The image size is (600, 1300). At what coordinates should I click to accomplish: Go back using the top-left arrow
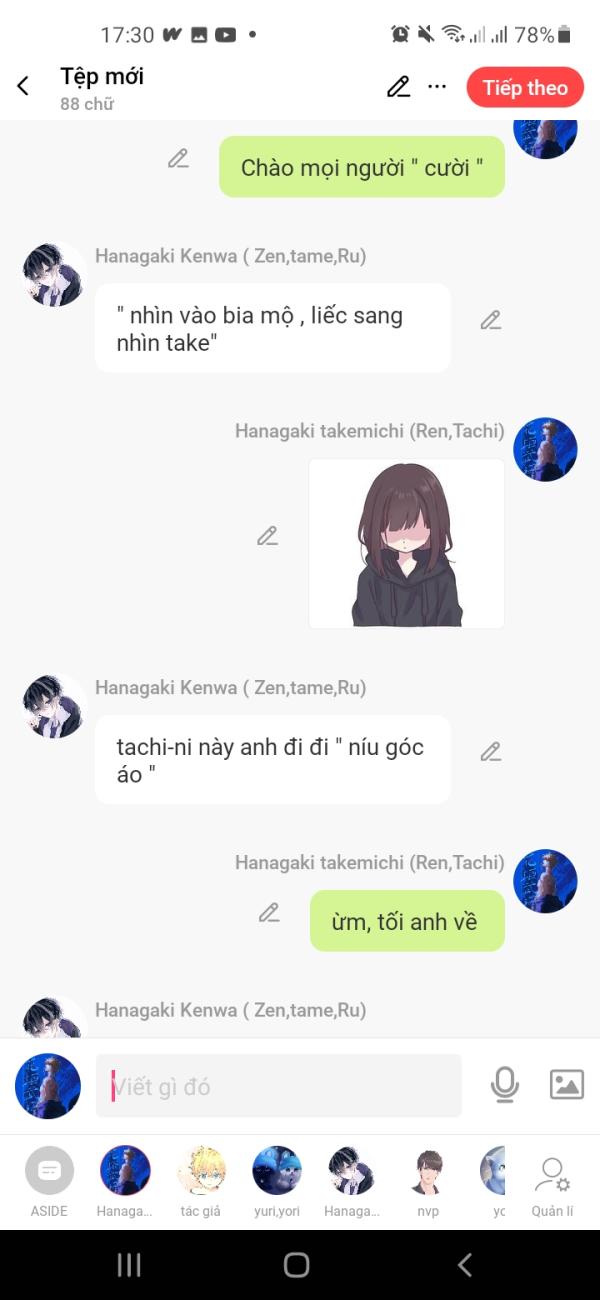[x=23, y=87]
